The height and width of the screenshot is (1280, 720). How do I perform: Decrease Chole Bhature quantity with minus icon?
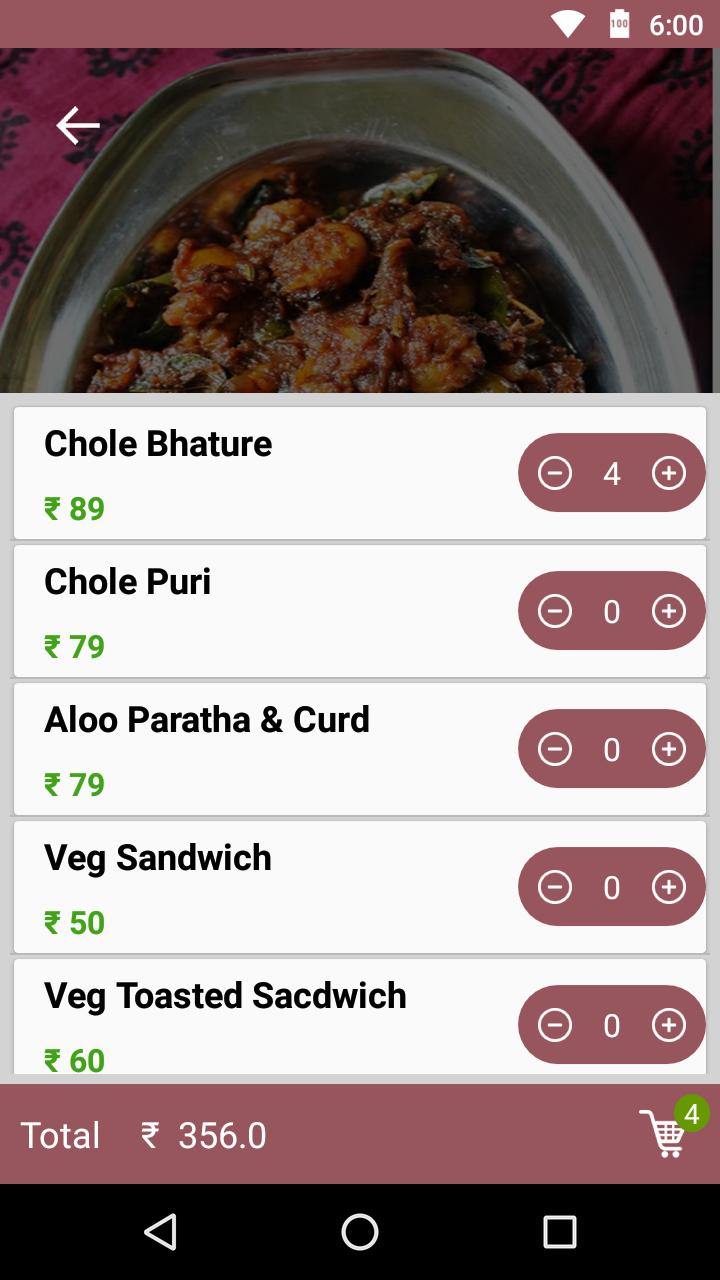pos(554,473)
